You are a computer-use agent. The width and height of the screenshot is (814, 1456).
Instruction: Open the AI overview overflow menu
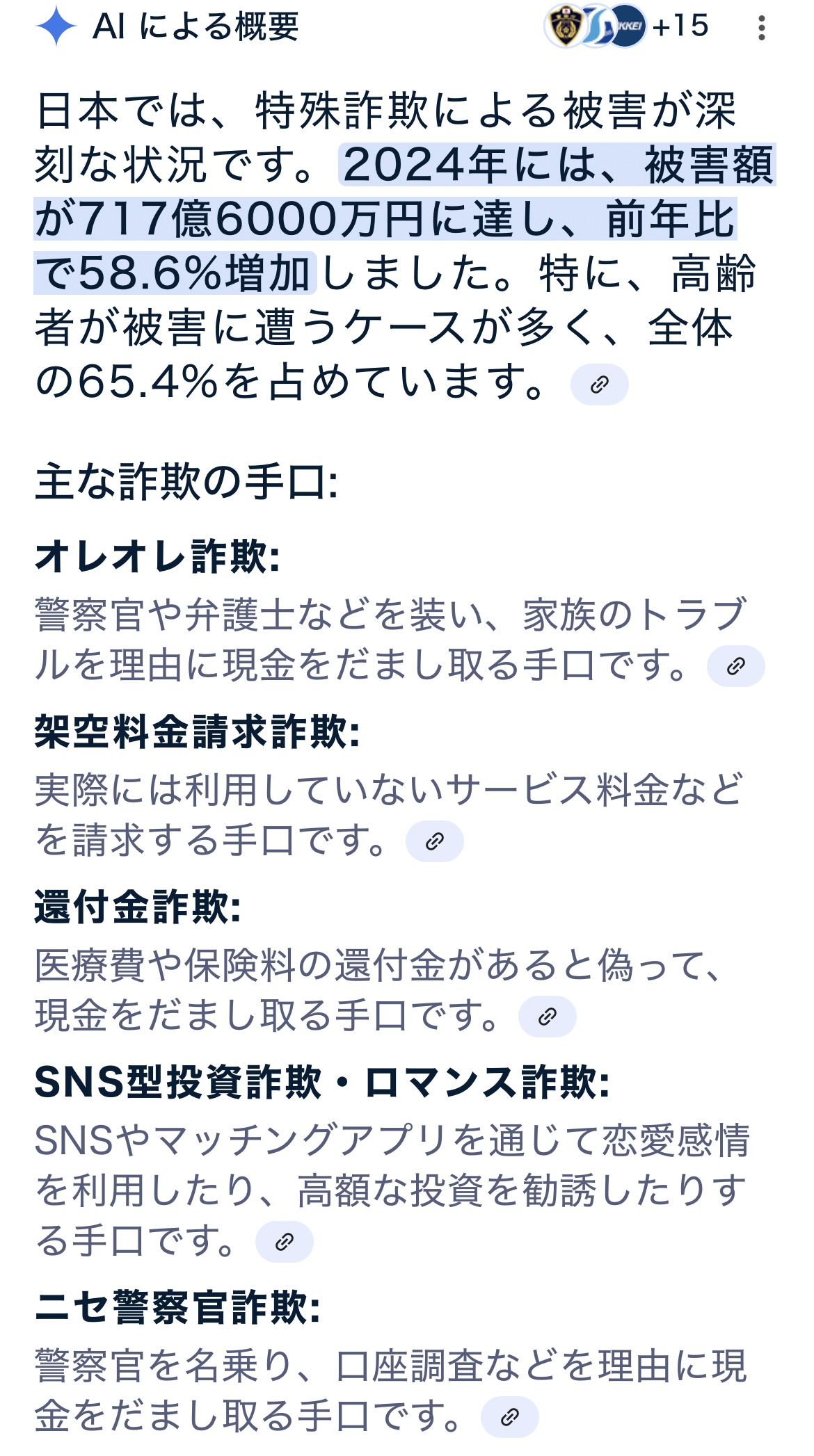762,28
